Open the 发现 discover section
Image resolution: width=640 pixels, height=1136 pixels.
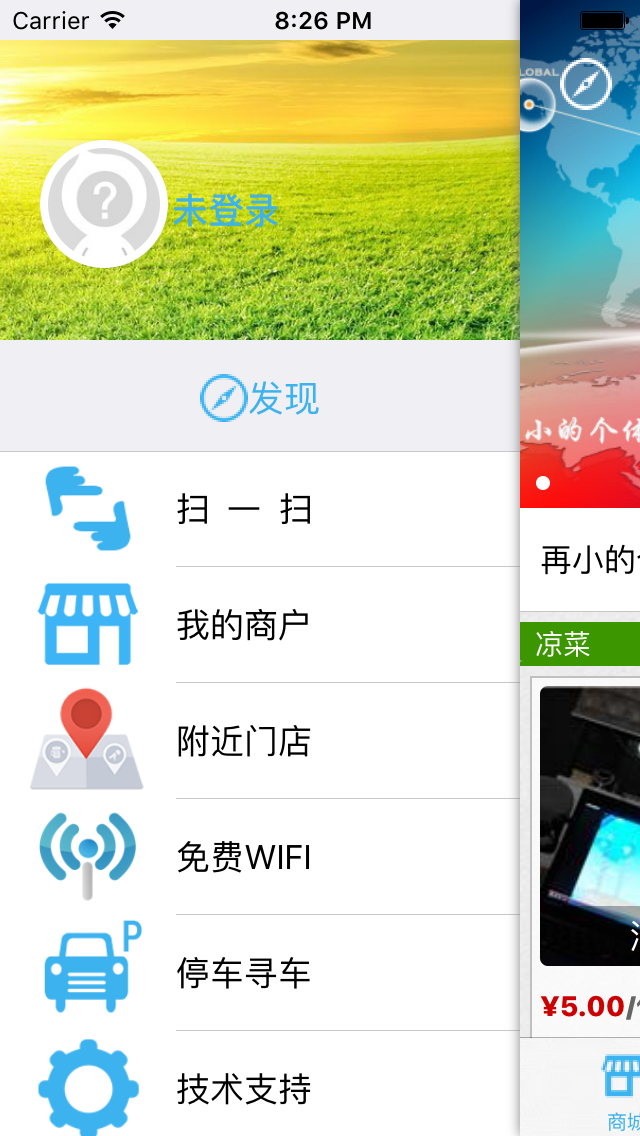tap(260, 398)
